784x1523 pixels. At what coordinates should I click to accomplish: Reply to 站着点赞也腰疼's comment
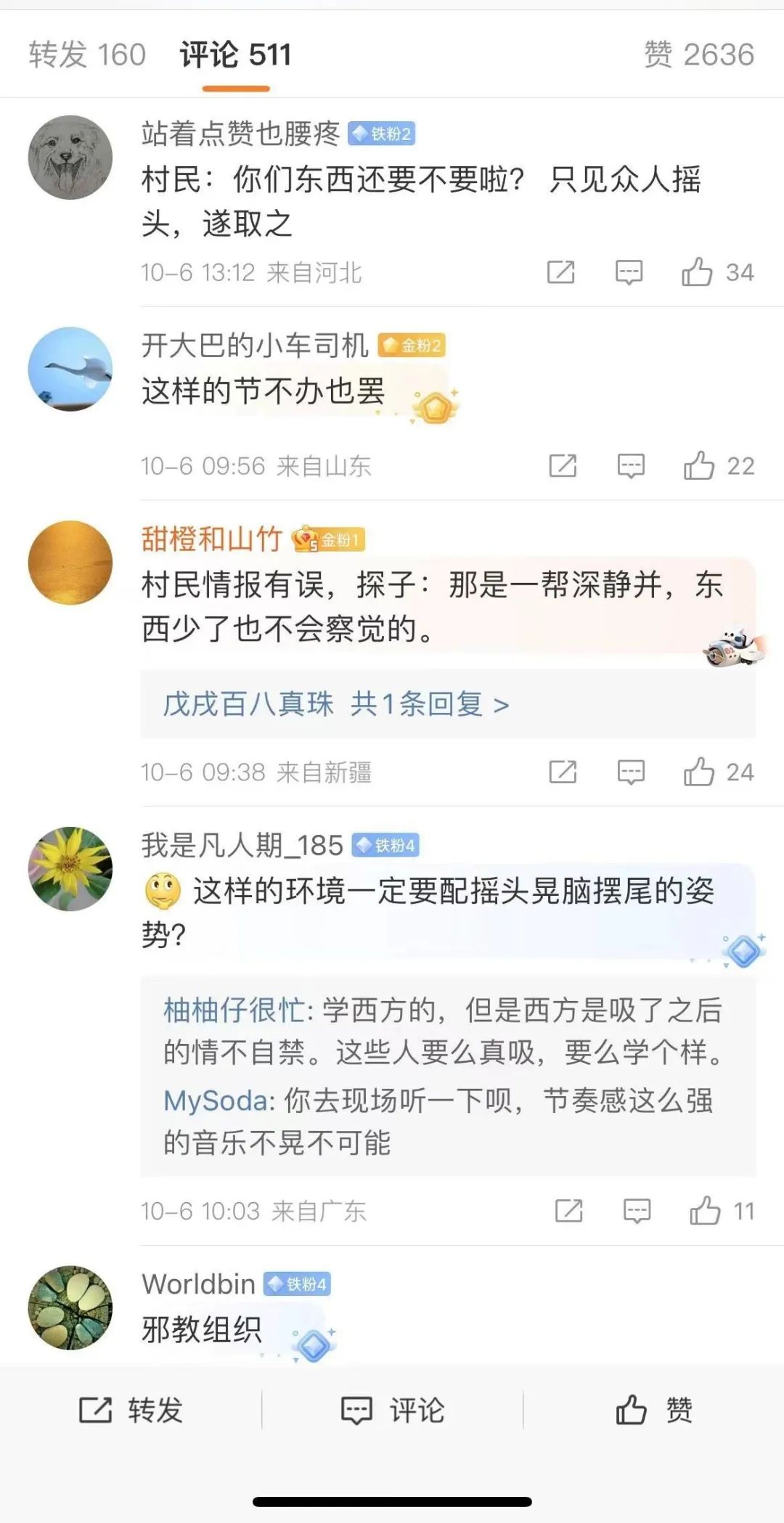point(629,272)
